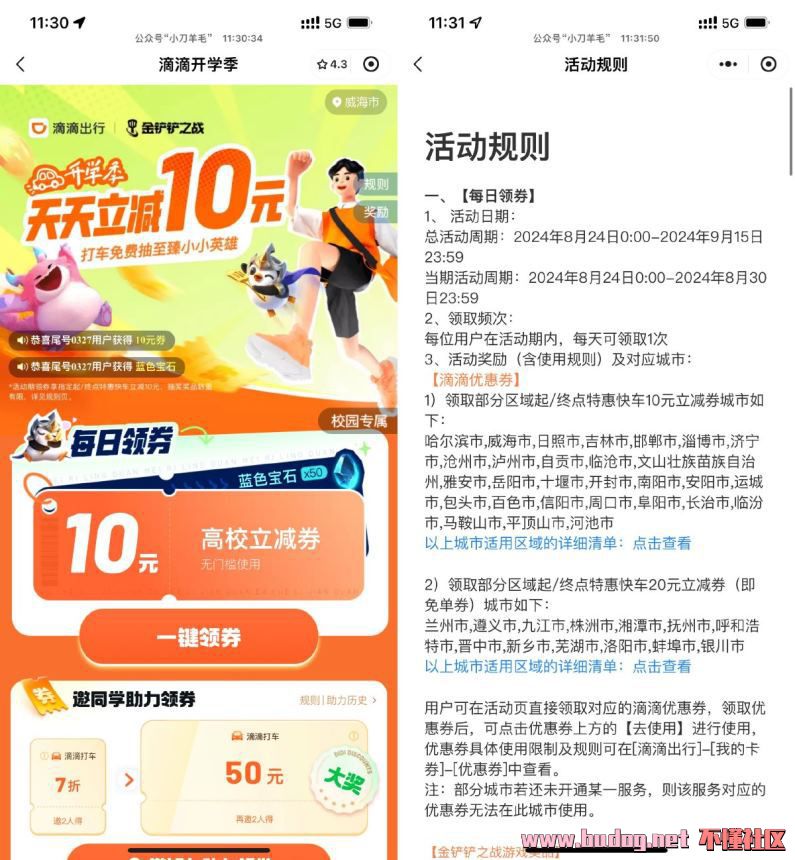This screenshot has height=860, width=795.
Task: View 规则 in the 邀同学助力领券 section
Action: [x=309, y=700]
